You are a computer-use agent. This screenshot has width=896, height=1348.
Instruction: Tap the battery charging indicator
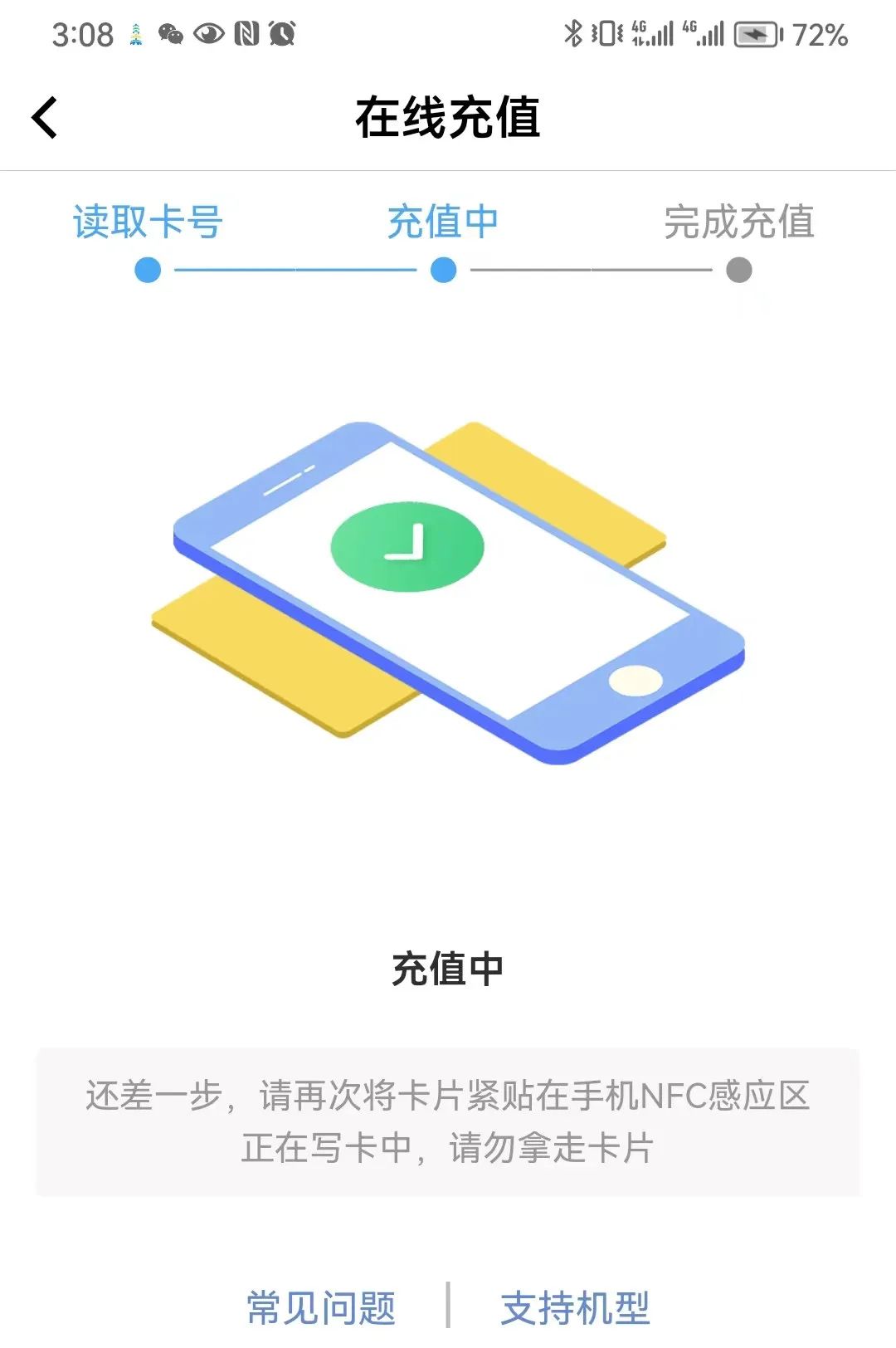[x=756, y=35]
